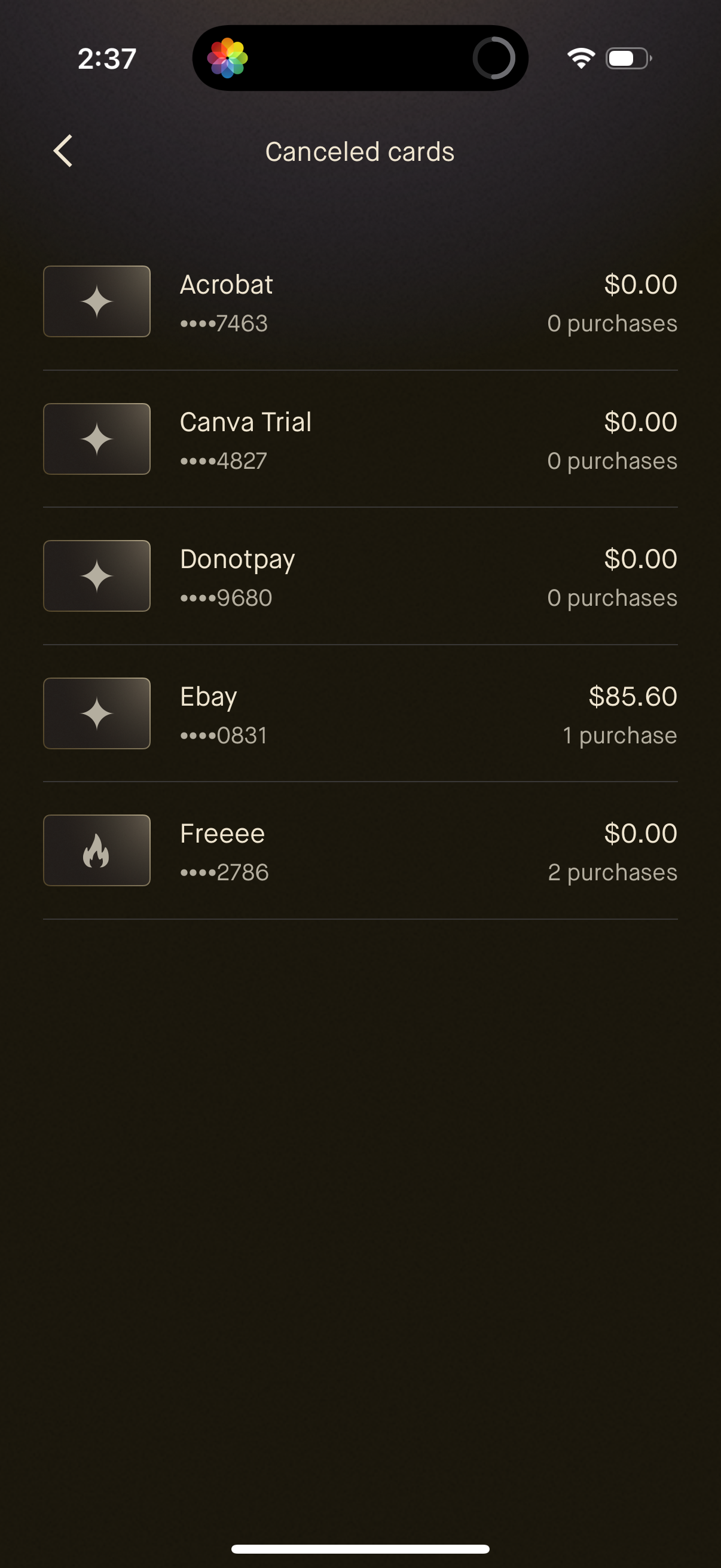Screen dimensions: 721x1568
Task: Open the Donotpay card details
Action: click(360, 575)
